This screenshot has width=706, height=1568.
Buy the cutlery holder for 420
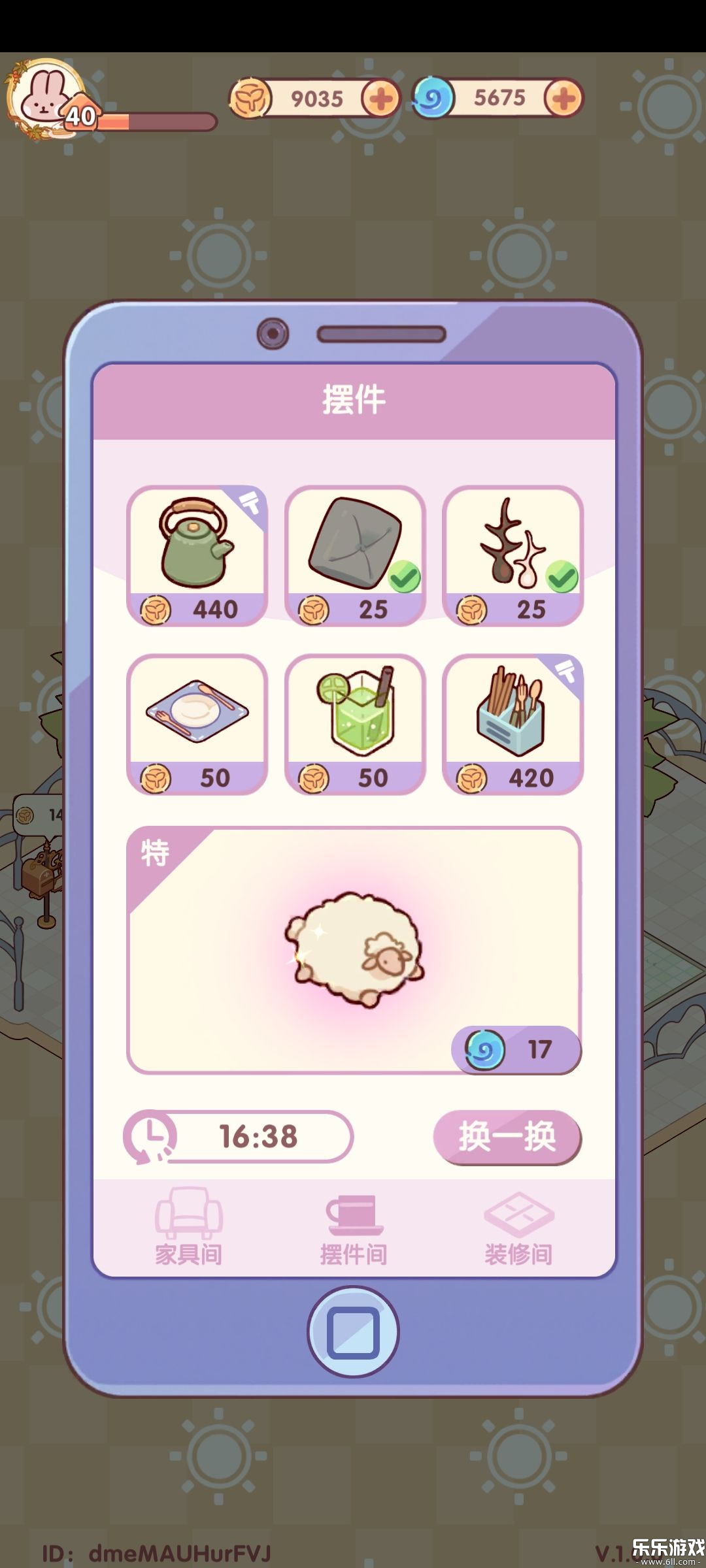513,724
